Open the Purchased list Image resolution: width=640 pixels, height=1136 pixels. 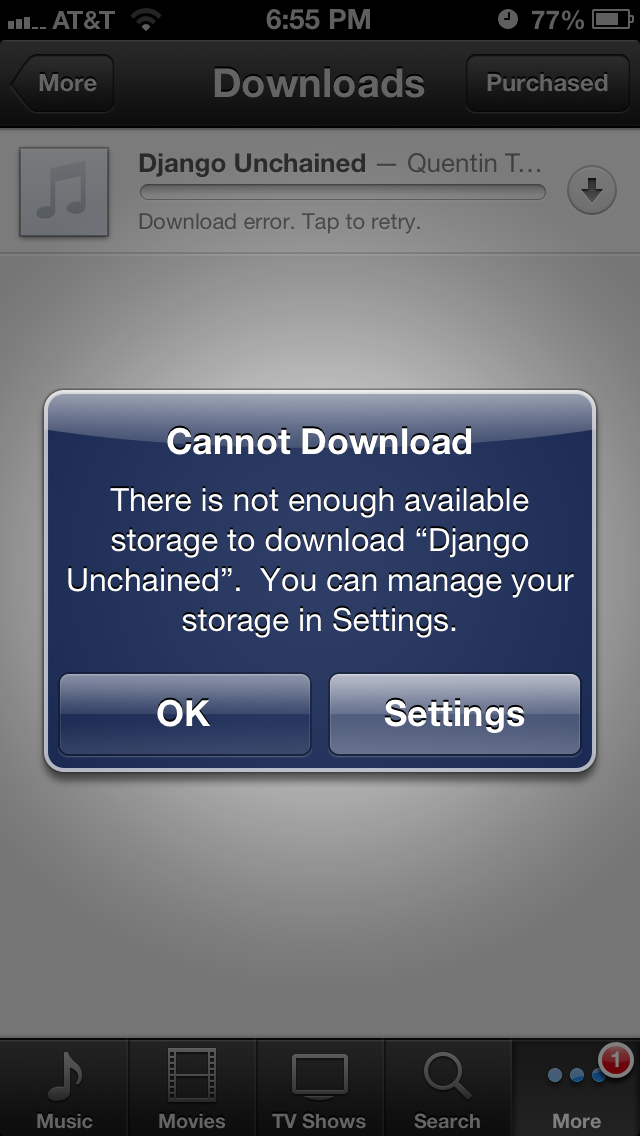pos(546,83)
